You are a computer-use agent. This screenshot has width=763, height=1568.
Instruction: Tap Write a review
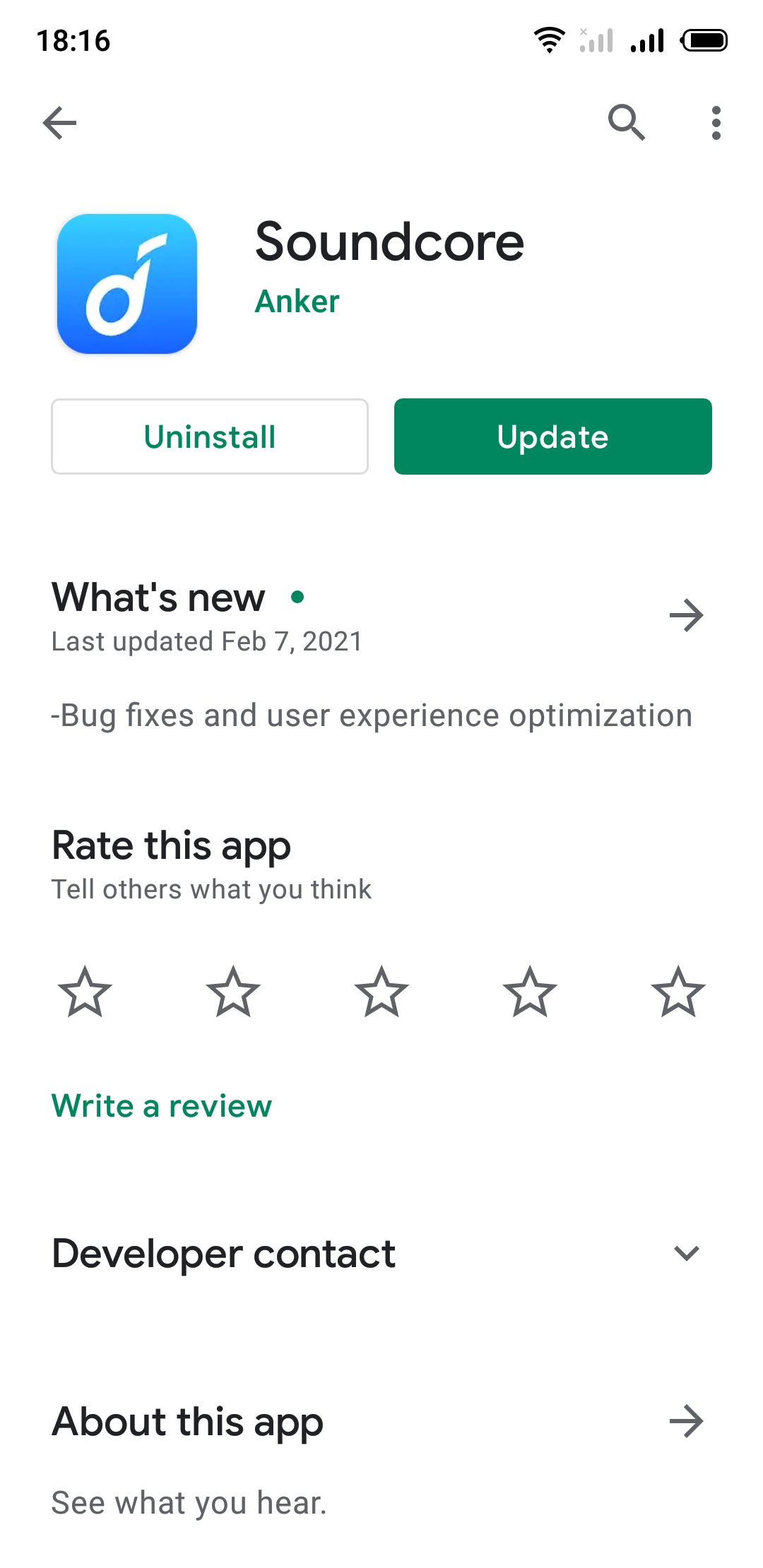[161, 1106]
